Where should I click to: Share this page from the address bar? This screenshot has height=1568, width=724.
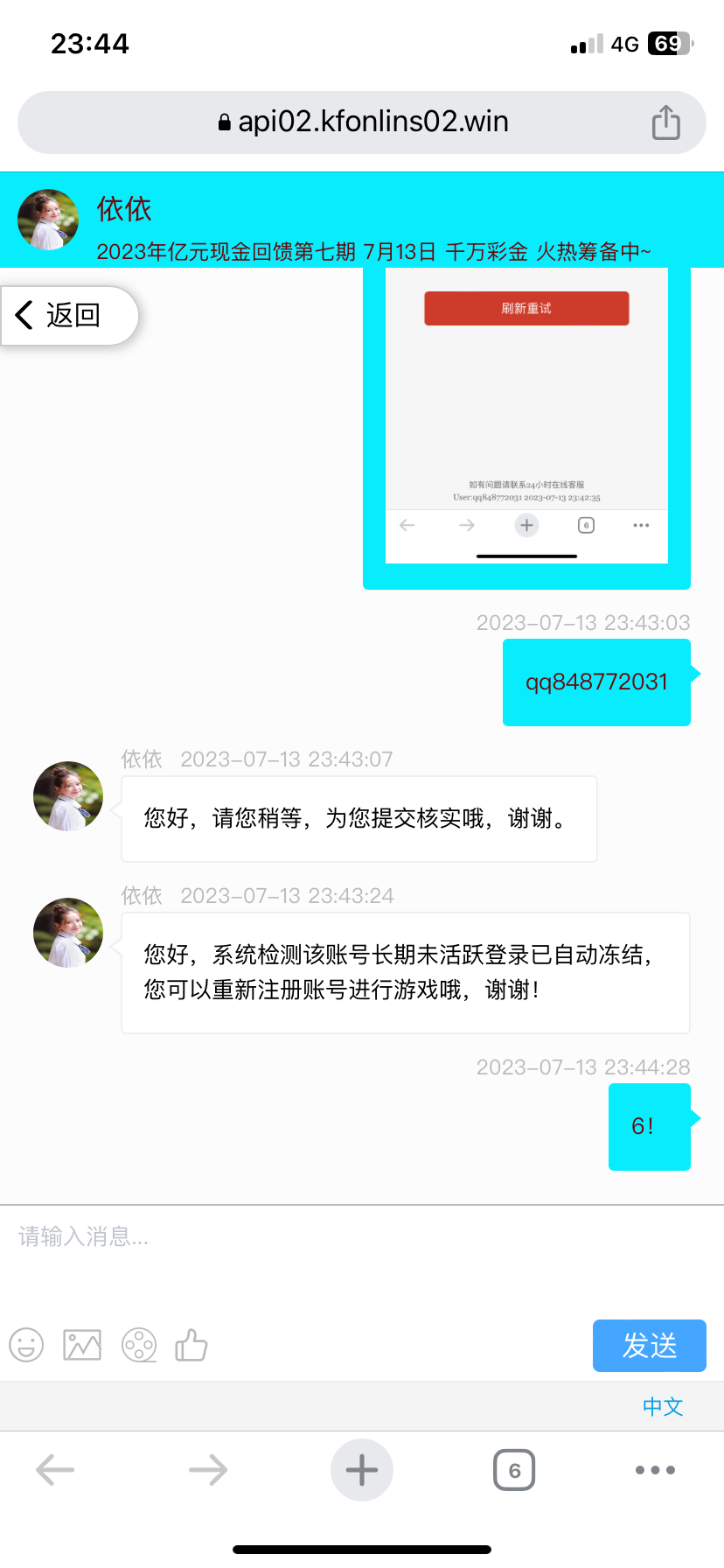click(x=665, y=122)
